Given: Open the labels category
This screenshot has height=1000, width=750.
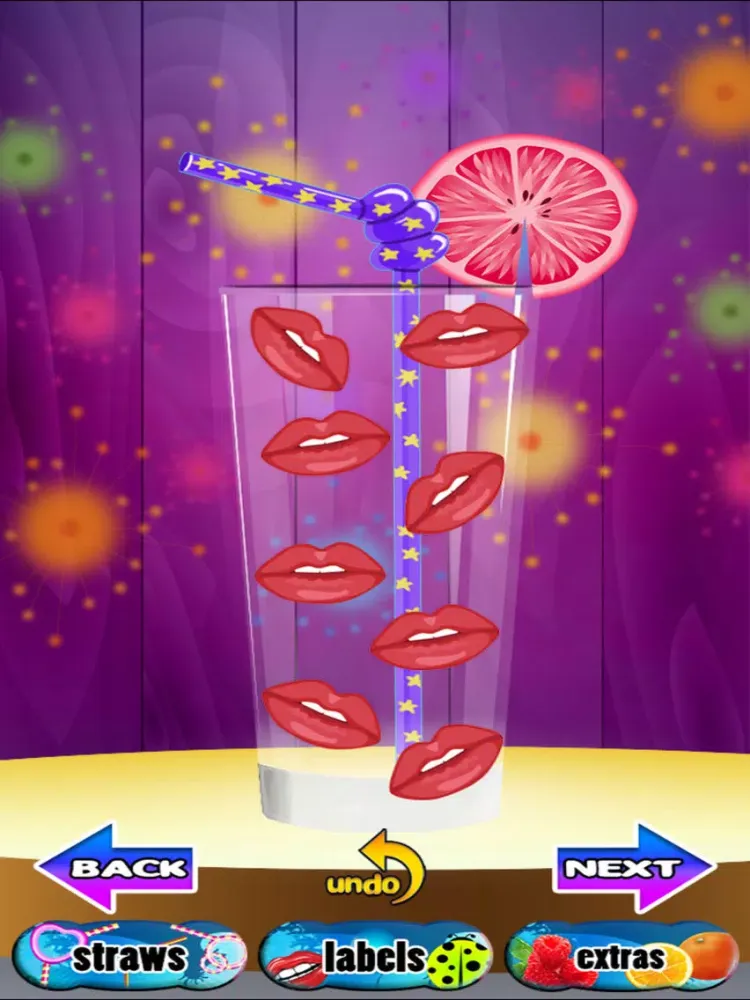Looking at the screenshot, I should 376,956.
